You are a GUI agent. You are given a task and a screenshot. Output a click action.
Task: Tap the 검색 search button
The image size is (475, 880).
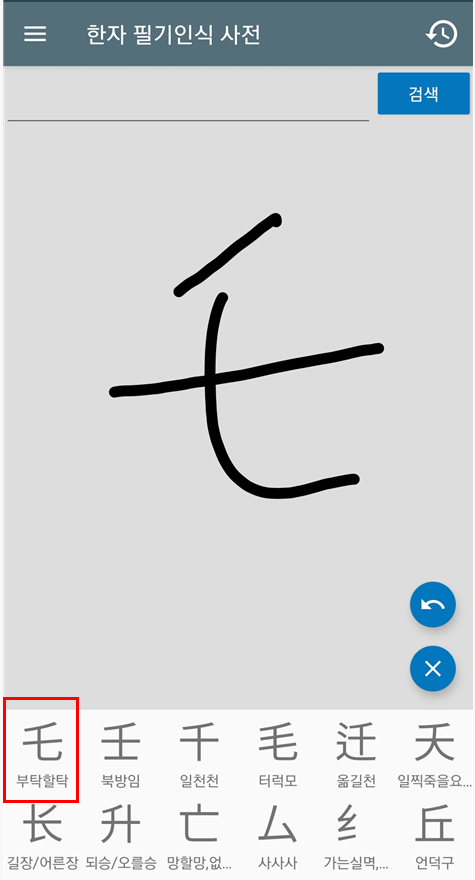point(423,93)
